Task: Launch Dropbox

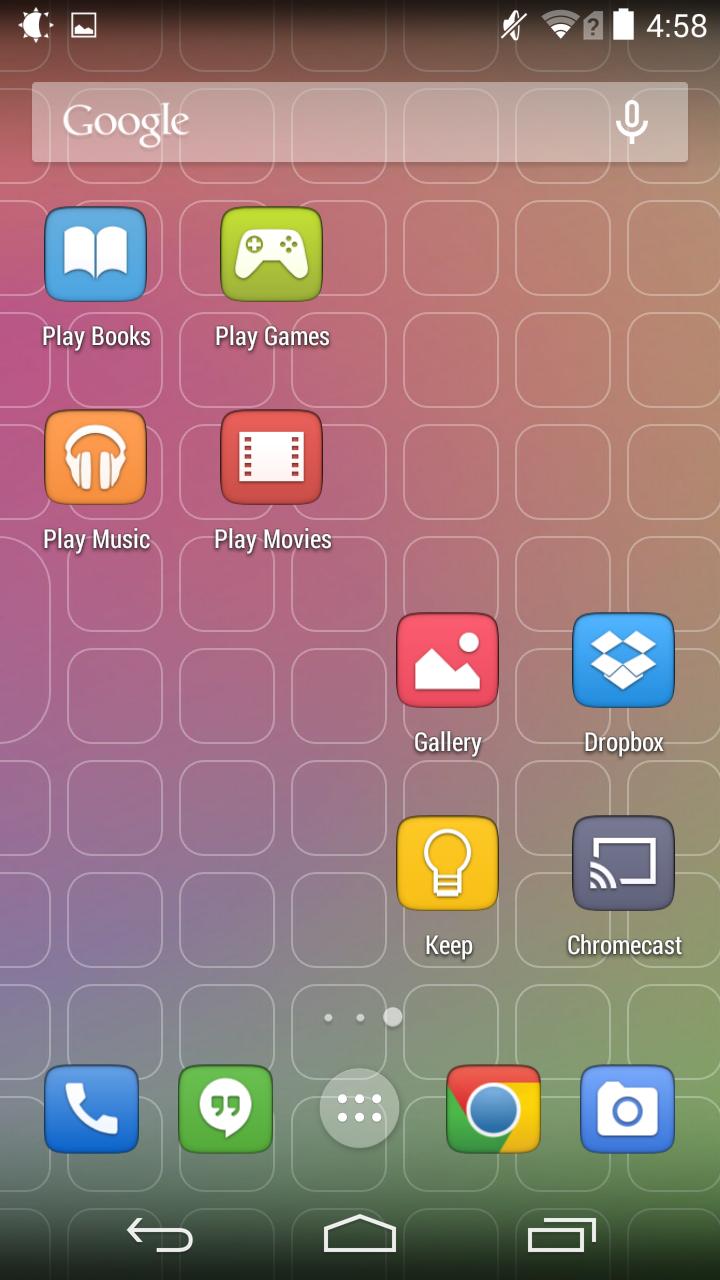Action: pos(622,660)
